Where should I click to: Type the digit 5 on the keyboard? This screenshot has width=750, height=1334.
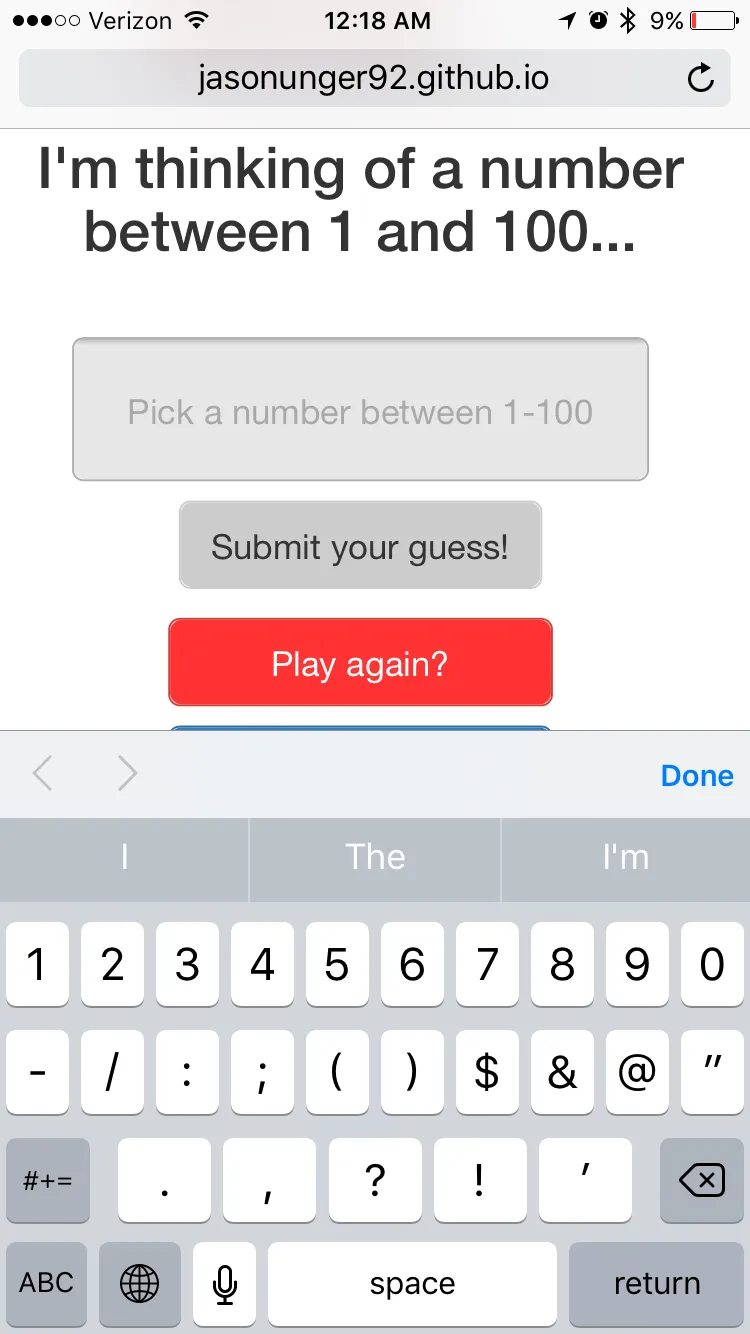pos(337,965)
